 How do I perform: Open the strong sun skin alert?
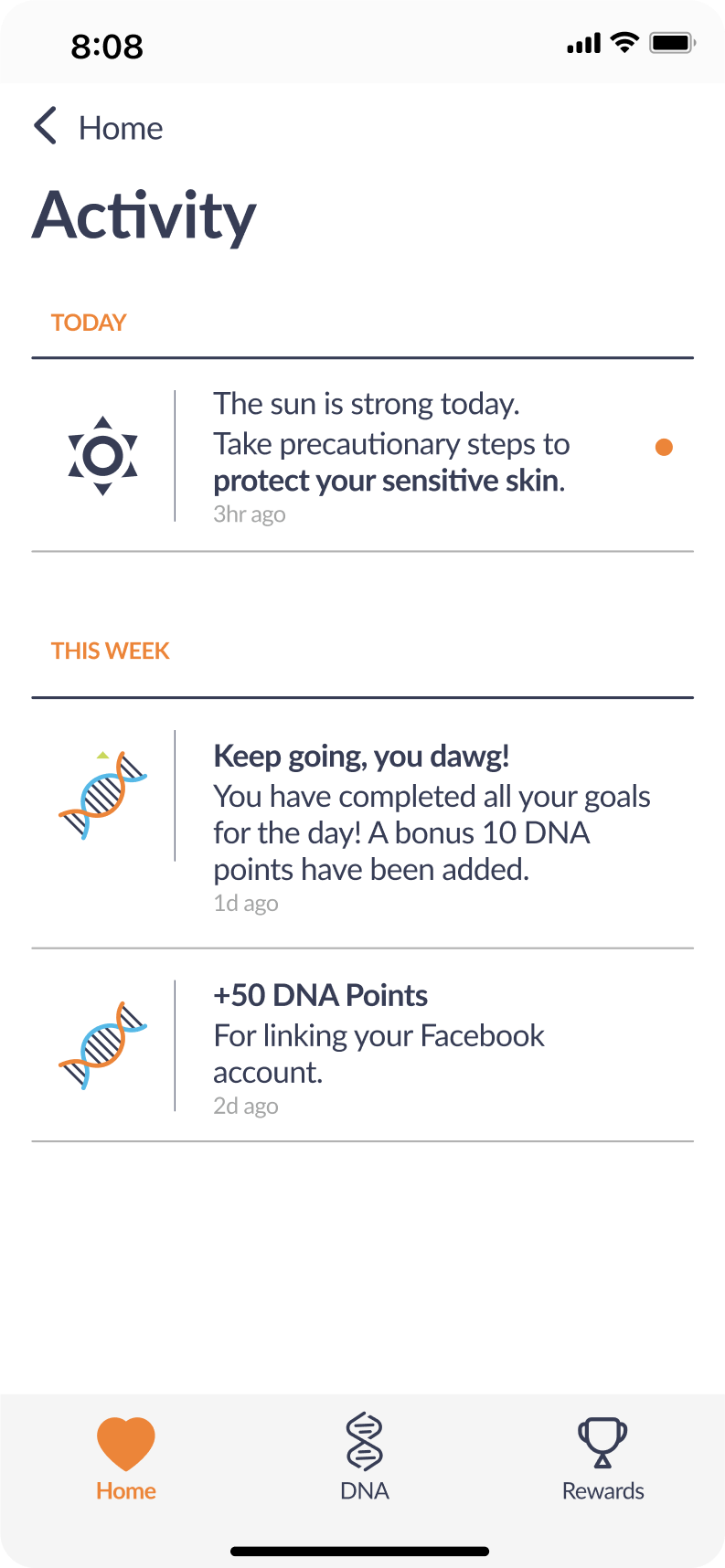click(x=389, y=454)
